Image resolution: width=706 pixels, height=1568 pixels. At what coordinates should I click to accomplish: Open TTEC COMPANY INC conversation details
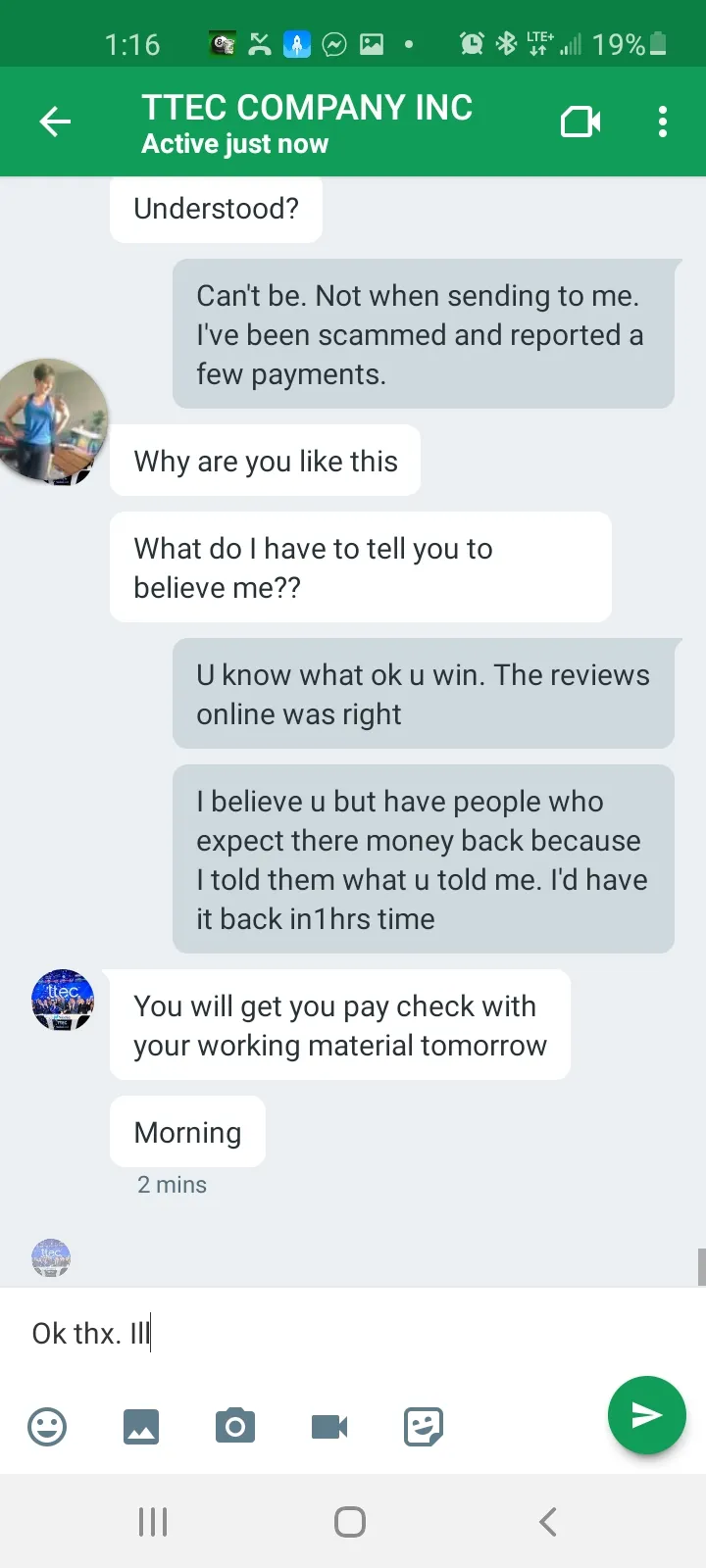(307, 123)
